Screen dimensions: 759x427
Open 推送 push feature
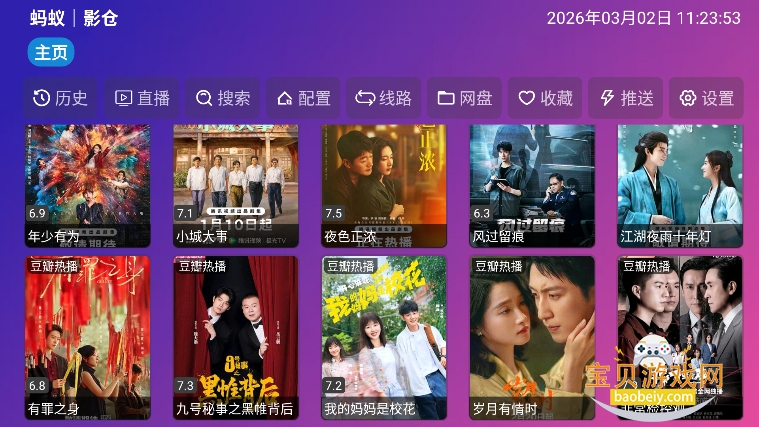click(x=626, y=98)
